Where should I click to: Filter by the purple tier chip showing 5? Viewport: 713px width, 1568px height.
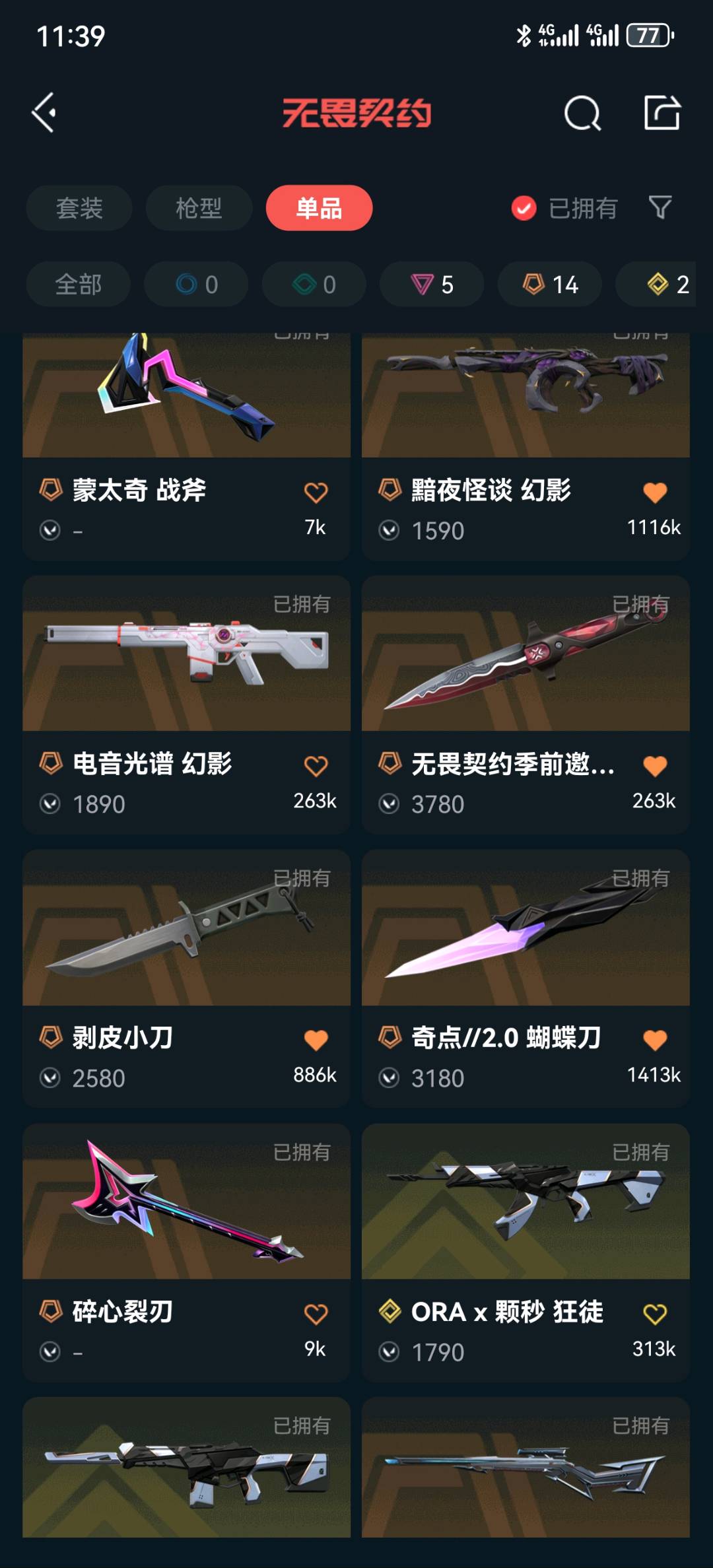pyautogui.click(x=432, y=285)
